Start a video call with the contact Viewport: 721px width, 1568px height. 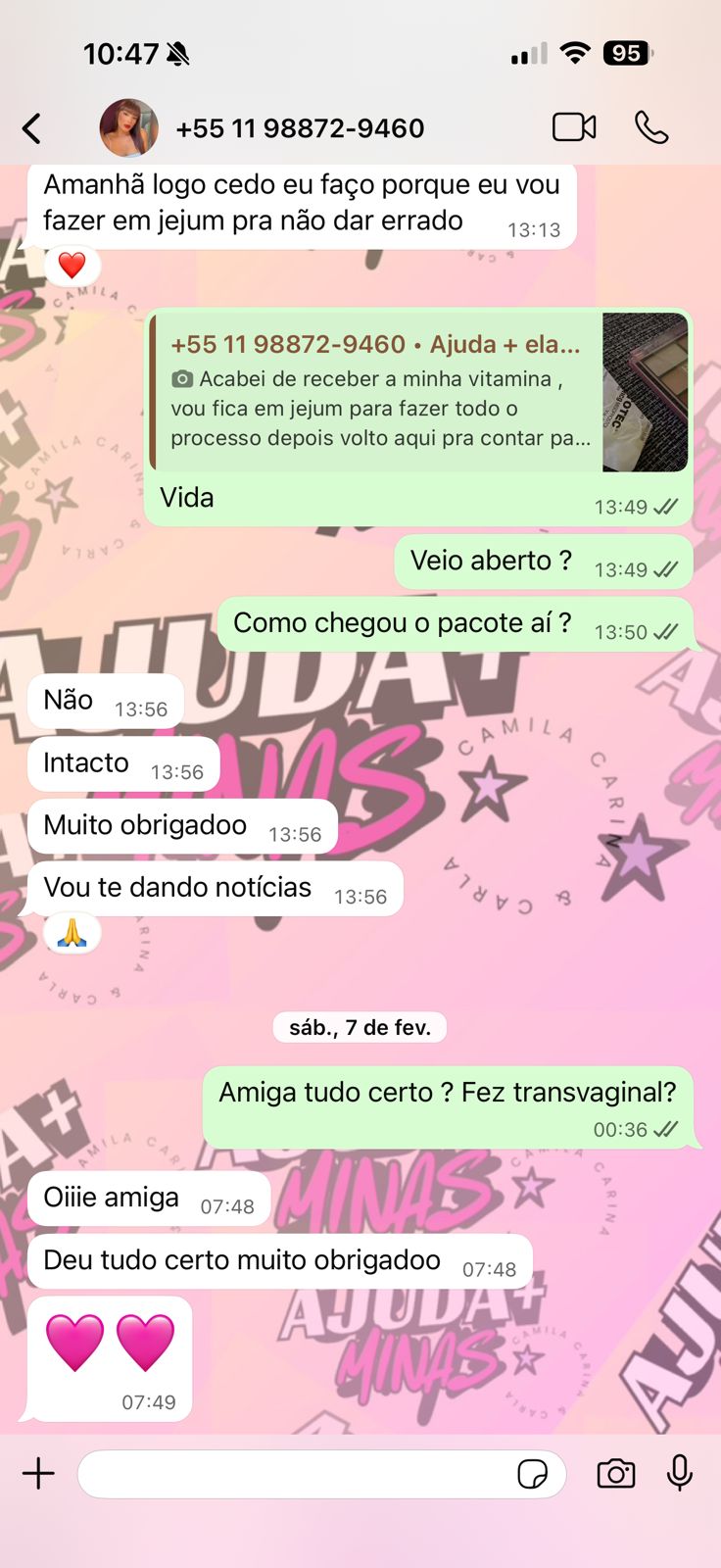pyautogui.click(x=574, y=126)
